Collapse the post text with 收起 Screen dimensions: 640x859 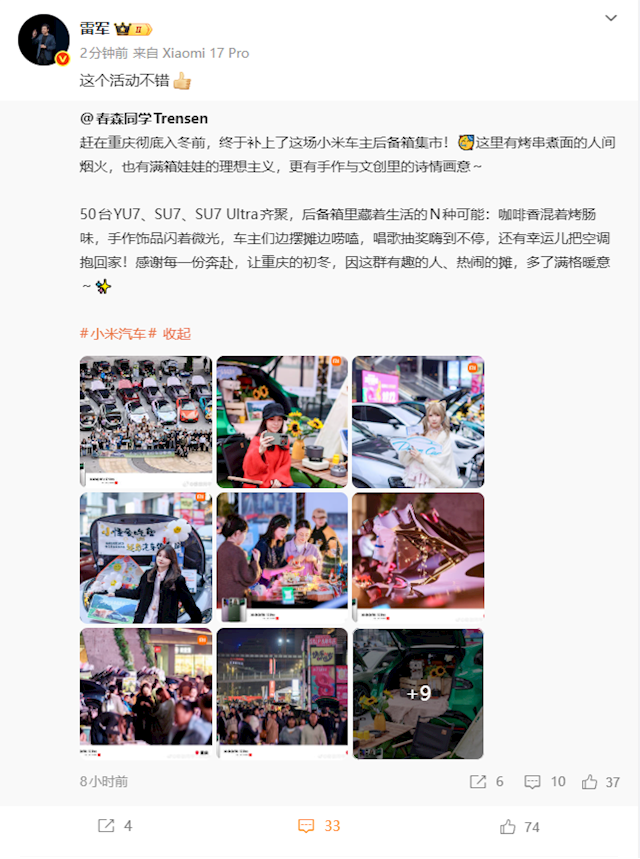point(177,333)
